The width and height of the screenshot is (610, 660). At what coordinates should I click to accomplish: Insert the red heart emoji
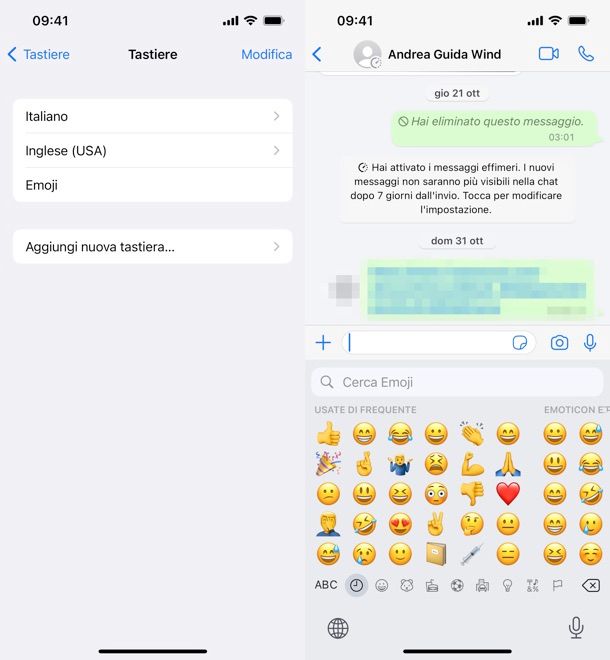click(x=508, y=493)
